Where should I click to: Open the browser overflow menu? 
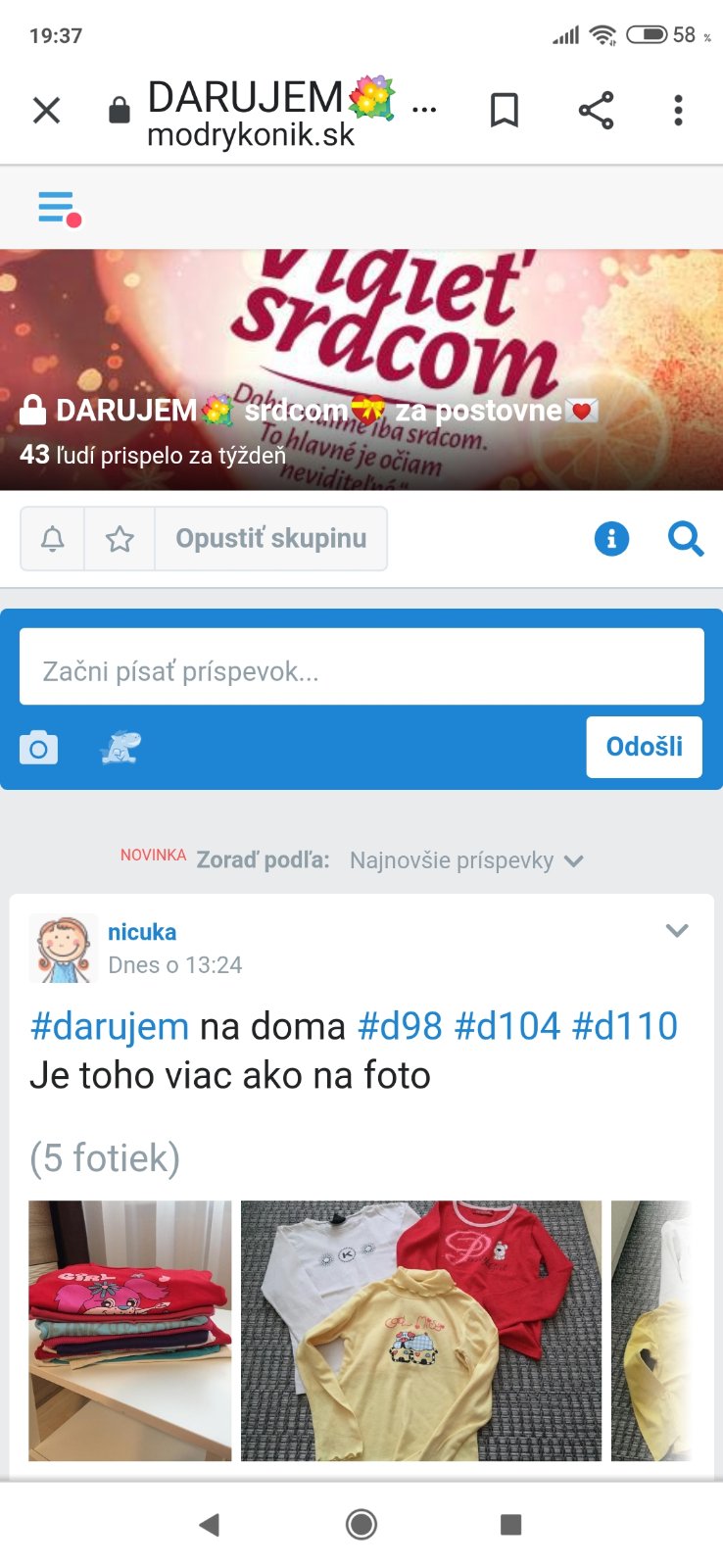point(678,110)
